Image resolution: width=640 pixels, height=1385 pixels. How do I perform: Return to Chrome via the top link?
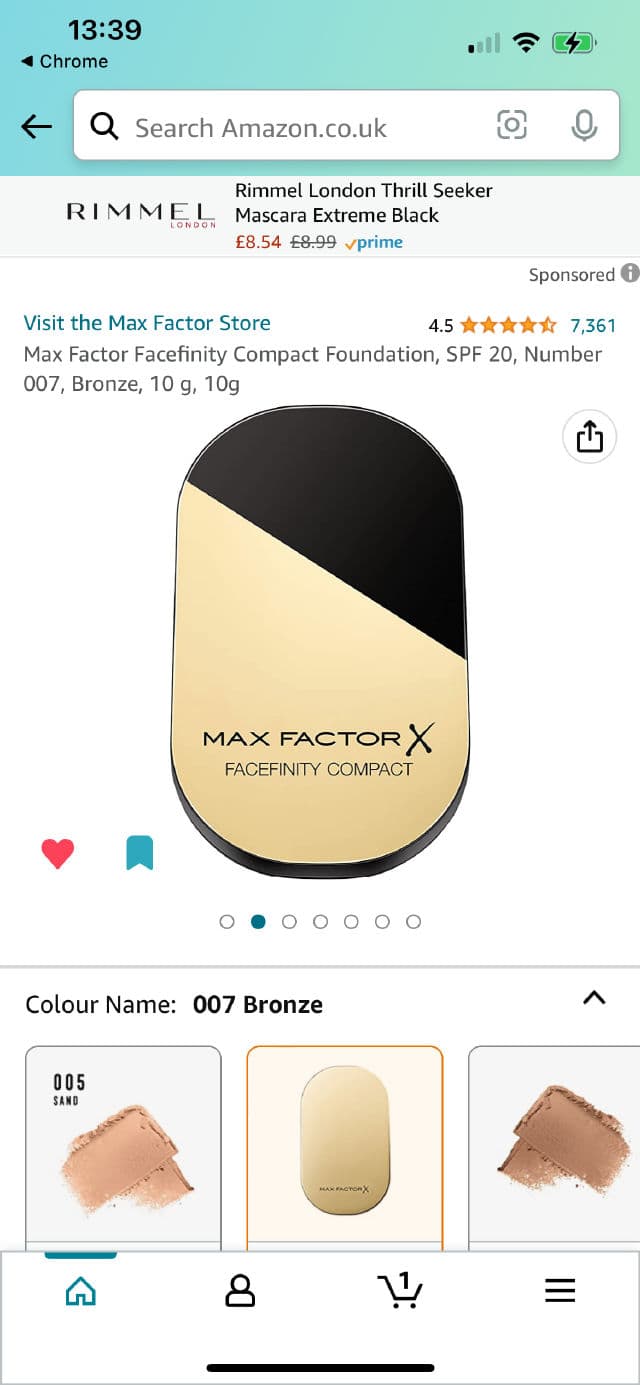tap(64, 61)
